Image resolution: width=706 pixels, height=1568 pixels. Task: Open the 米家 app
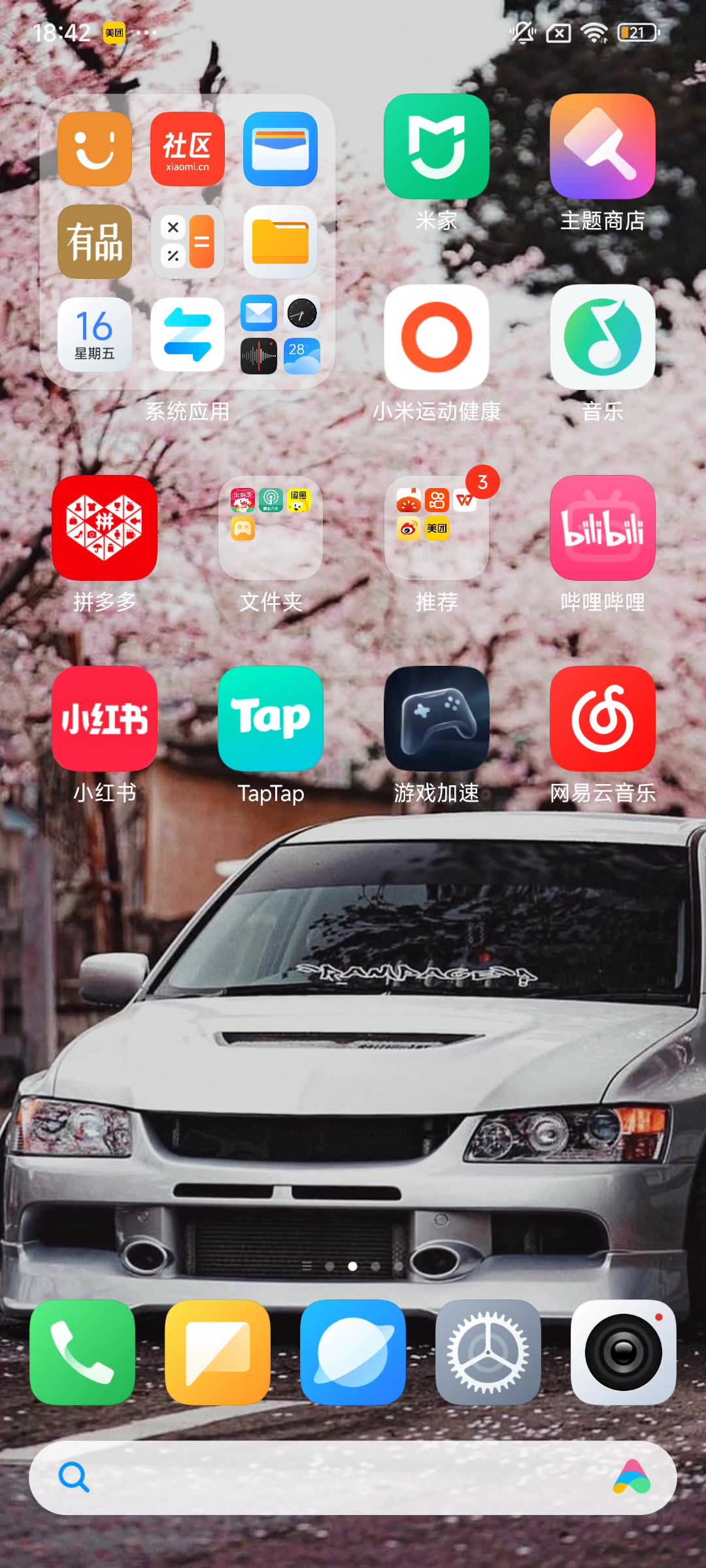pyautogui.click(x=436, y=146)
